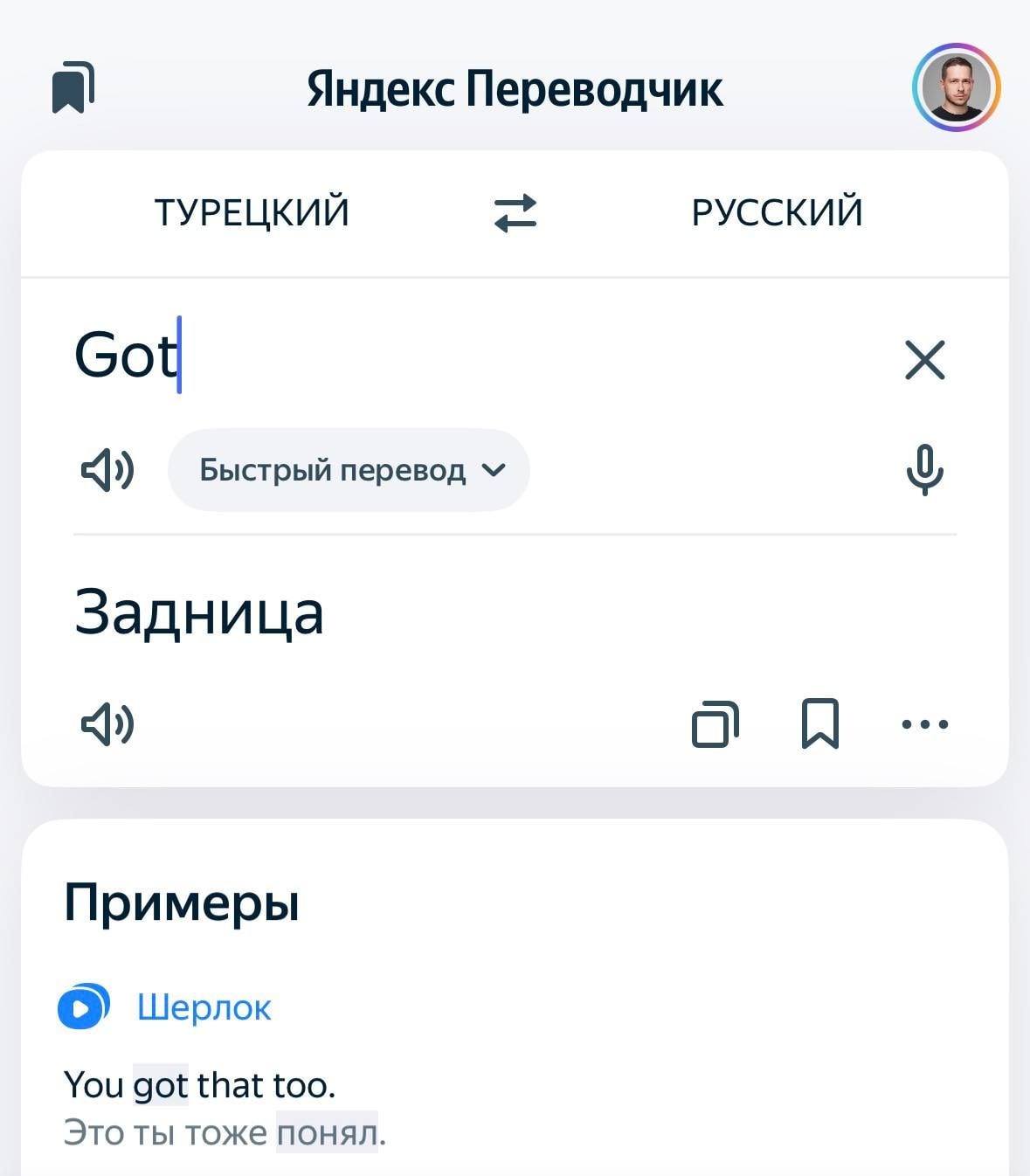1030x1176 pixels.
Task: Open more options for the translation
Action: [924, 723]
